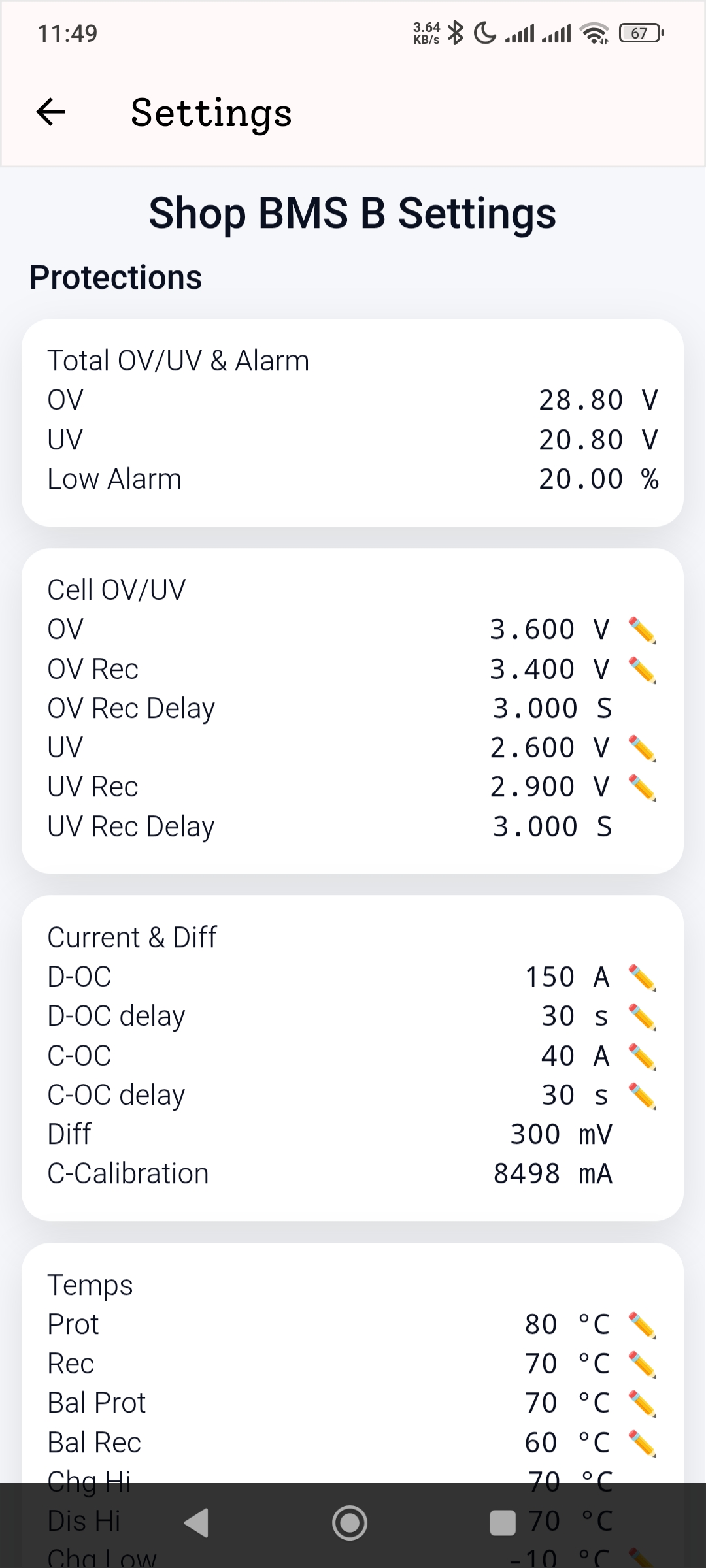The height and width of the screenshot is (1568, 706).
Task: Tap the back arrow to leave Settings
Action: click(x=50, y=112)
